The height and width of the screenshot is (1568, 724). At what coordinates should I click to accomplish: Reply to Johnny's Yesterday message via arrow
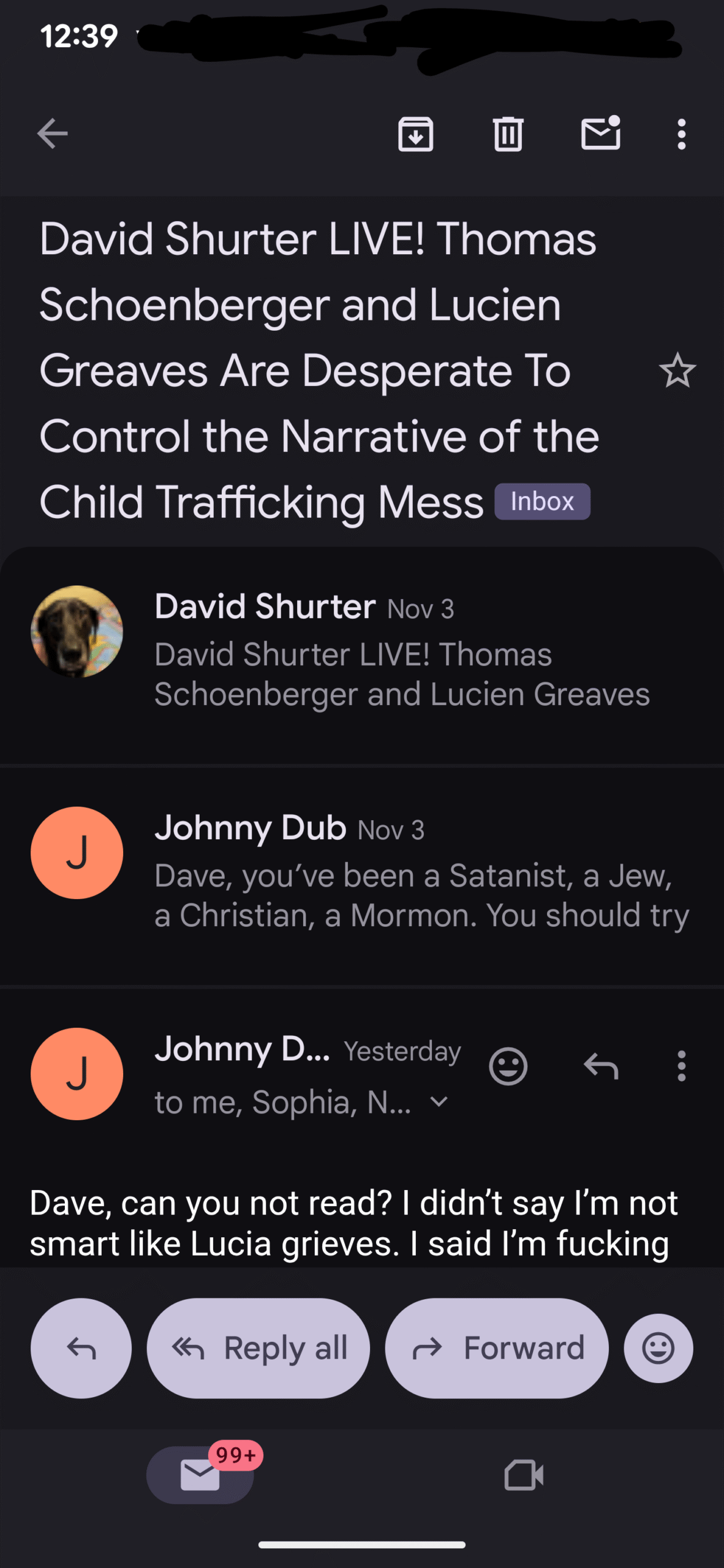tap(601, 1066)
